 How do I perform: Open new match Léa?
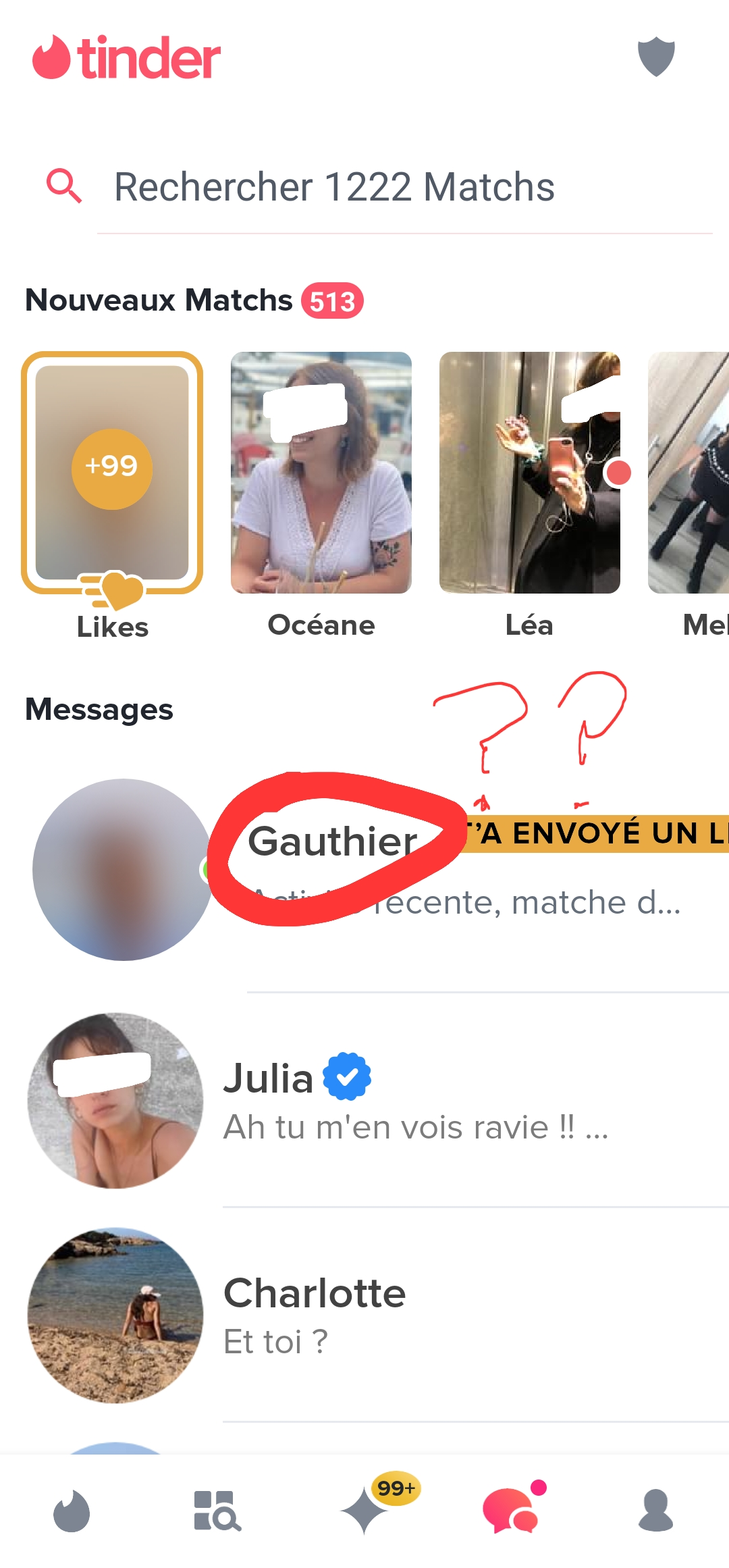click(529, 473)
